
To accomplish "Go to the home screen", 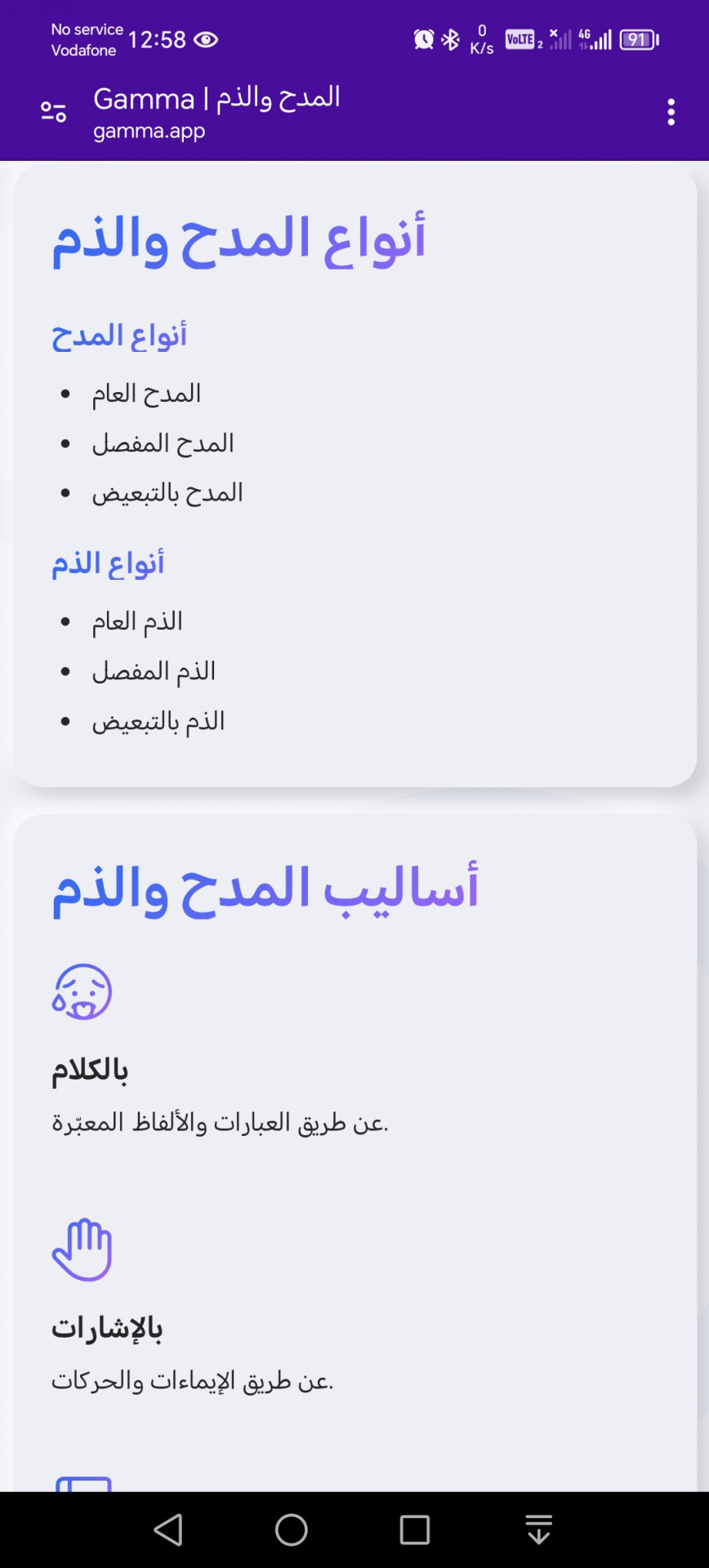I will [292, 1530].
